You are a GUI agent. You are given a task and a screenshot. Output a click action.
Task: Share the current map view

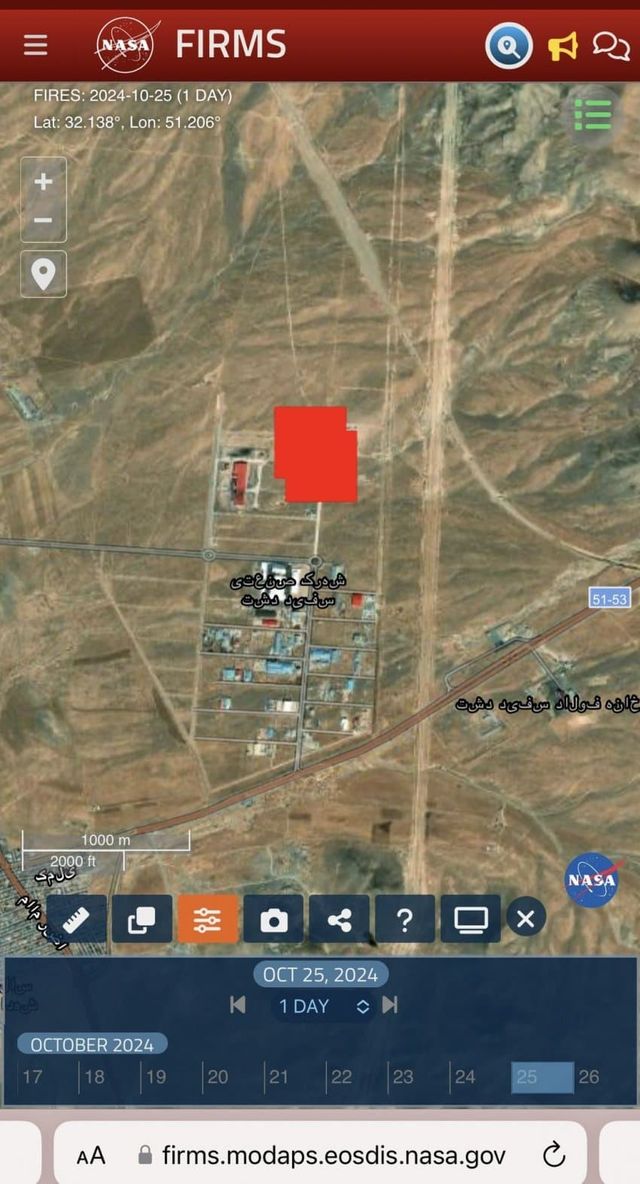pos(340,919)
